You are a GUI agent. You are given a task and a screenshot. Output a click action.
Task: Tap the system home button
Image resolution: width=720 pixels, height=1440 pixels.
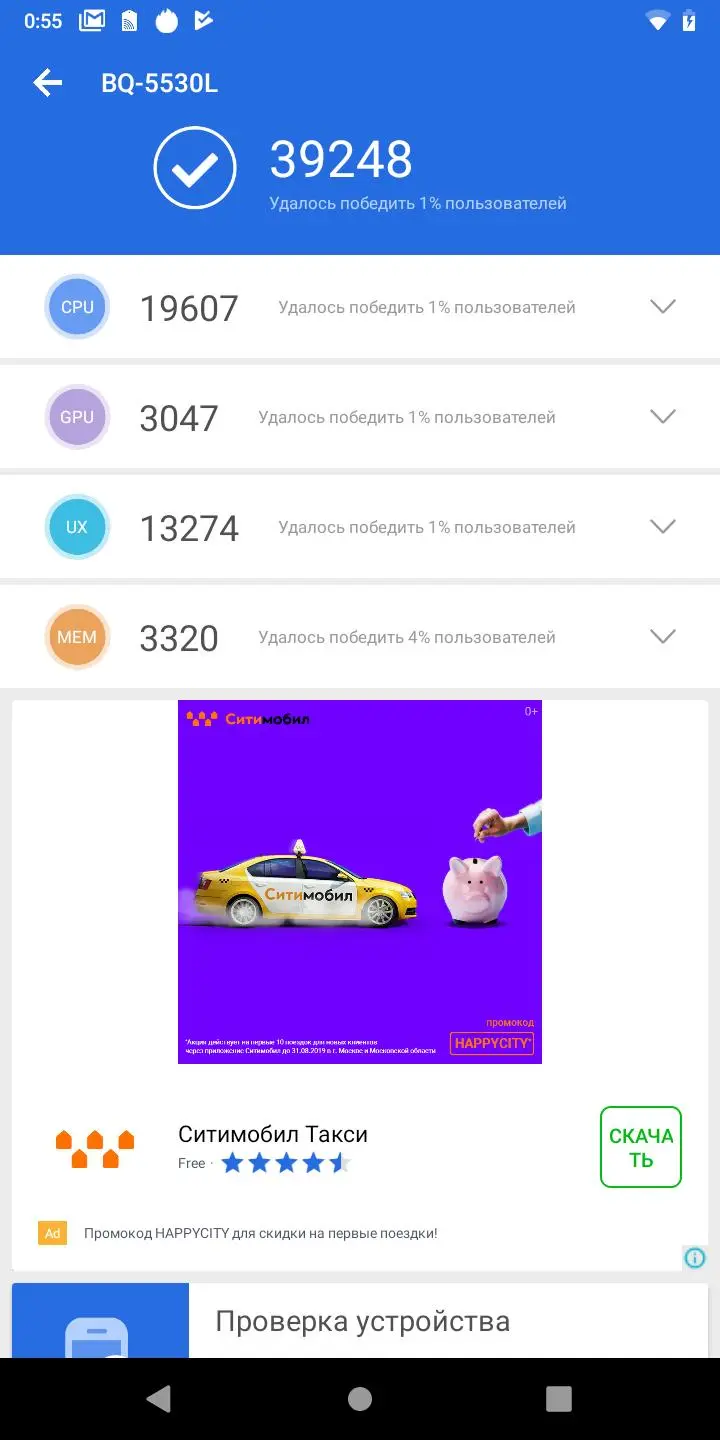pyautogui.click(x=360, y=1399)
